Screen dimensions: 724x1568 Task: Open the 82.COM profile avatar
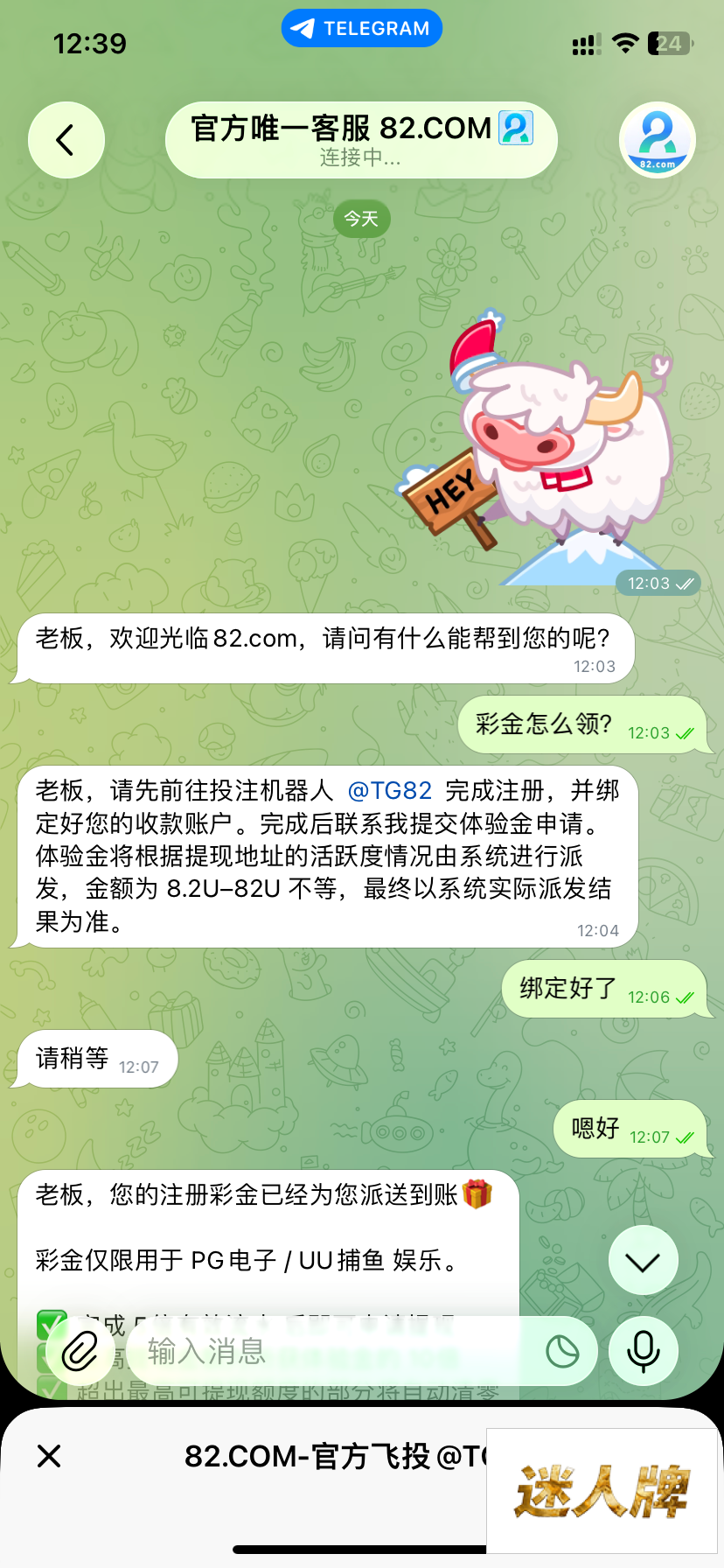(x=657, y=140)
